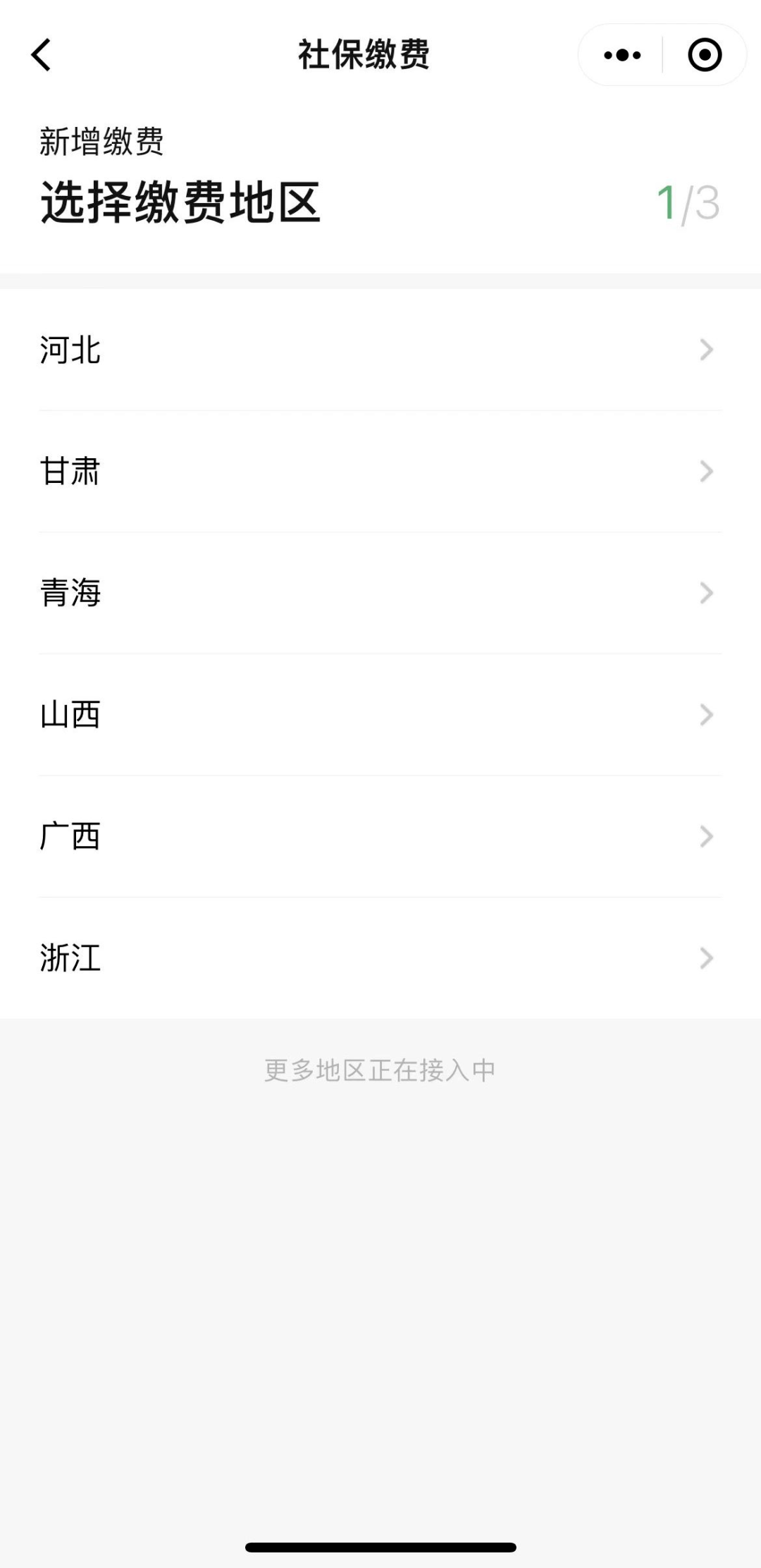Choose 甘肃 from the region list
The width and height of the screenshot is (761, 1568).
pos(380,471)
